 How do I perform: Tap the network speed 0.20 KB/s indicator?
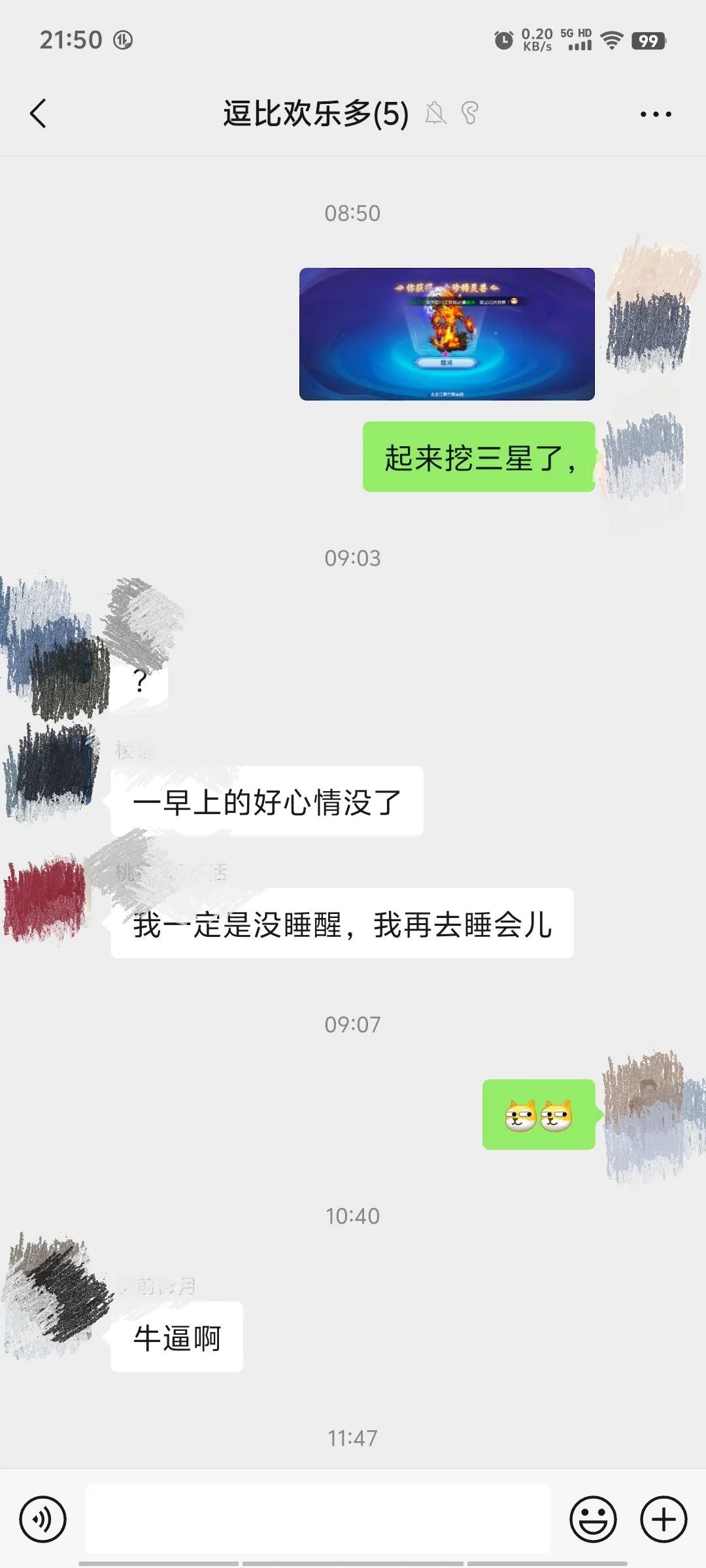tap(539, 41)
